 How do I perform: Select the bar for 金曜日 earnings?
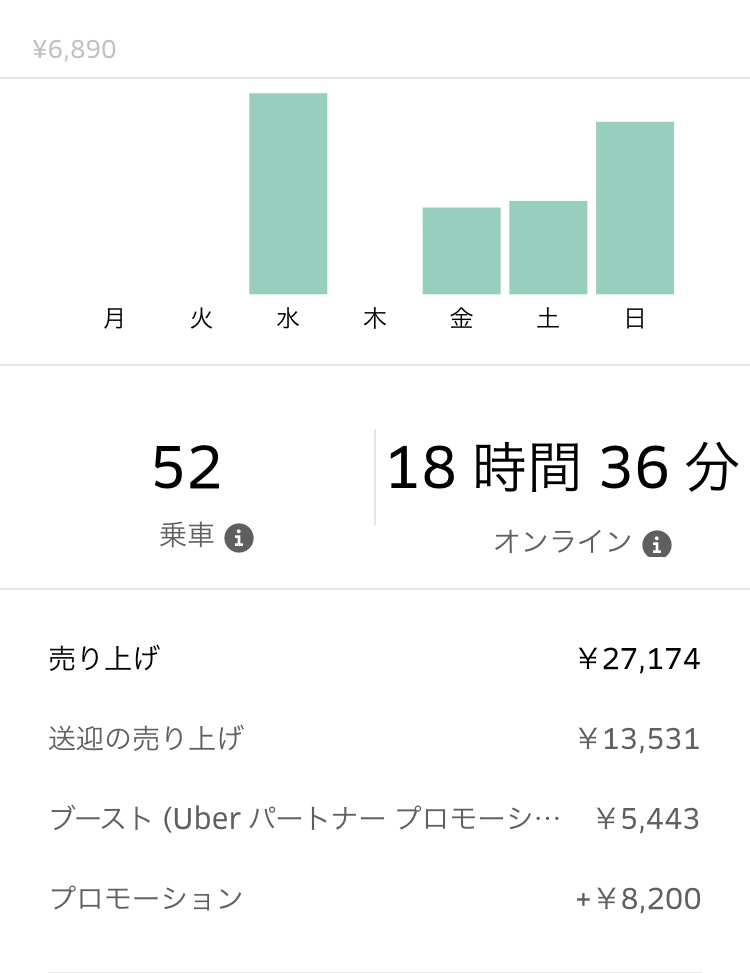pyautogui.click(x=461, y=250)
